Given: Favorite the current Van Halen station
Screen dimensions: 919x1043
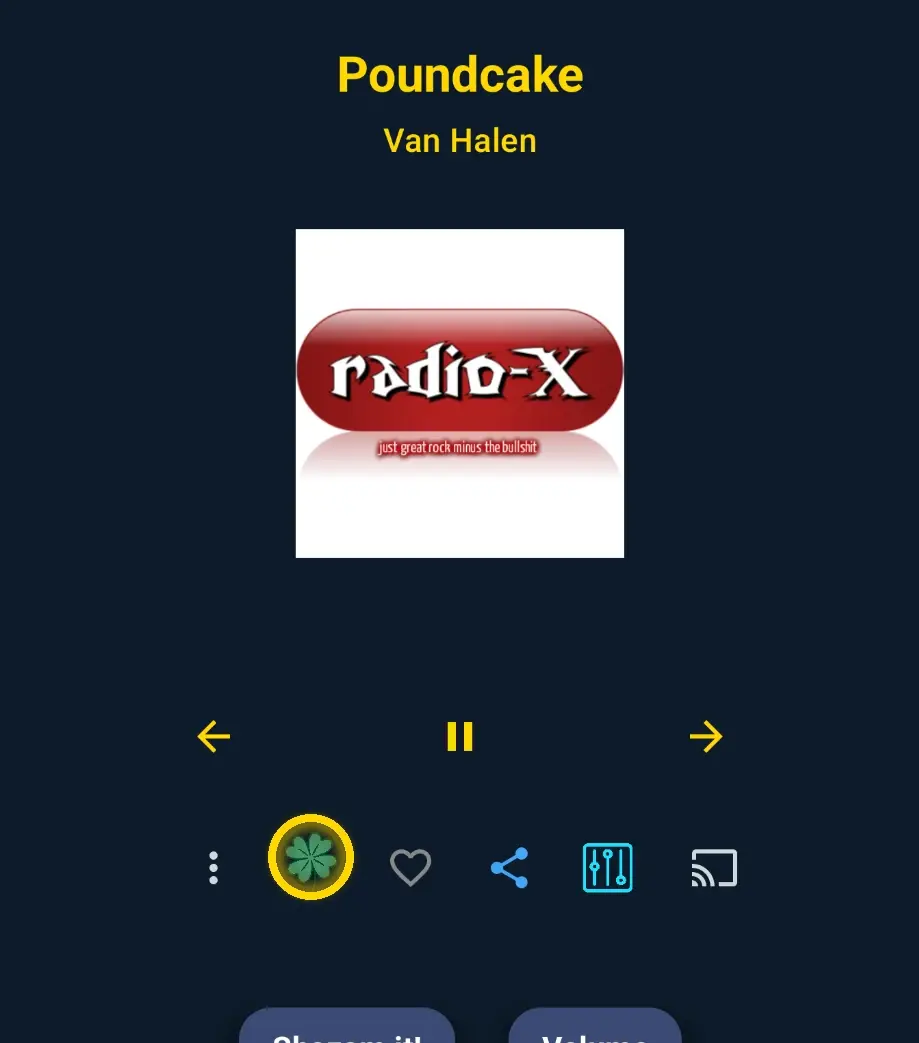Looking at the screenshot, I should click(410, 867).
